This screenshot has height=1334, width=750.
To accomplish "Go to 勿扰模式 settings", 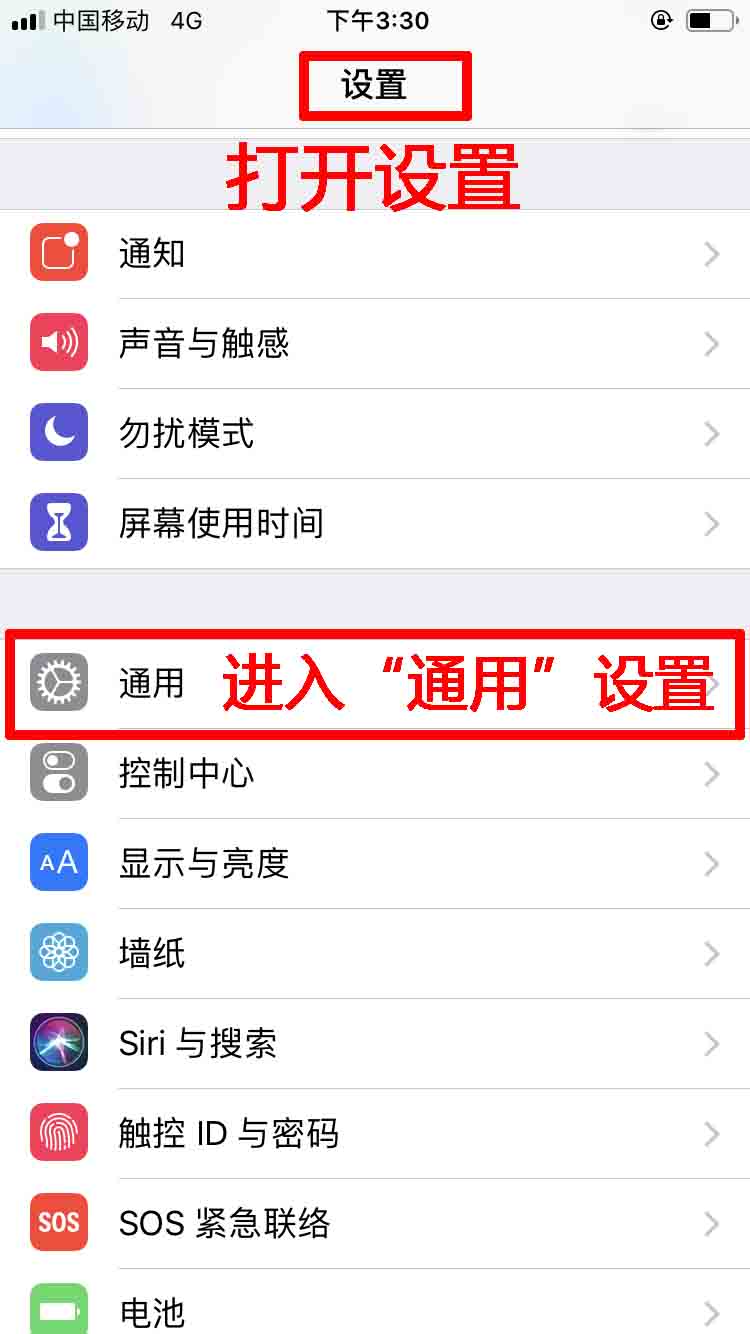I will pyautogui.click(x=375, y=434).
